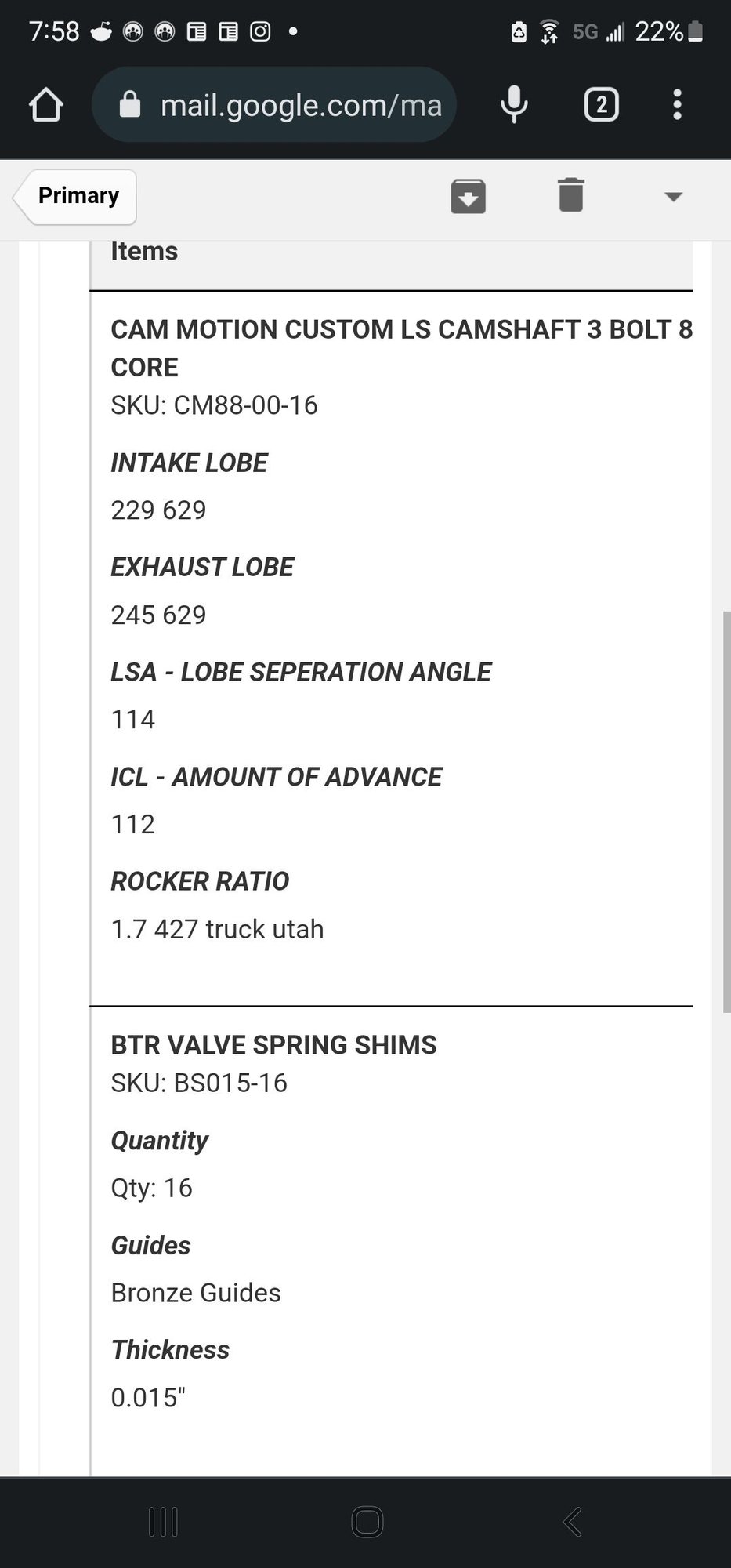Go to the browser home page
The width and height of the screenshot is (731, 1568).
[45, 104]
